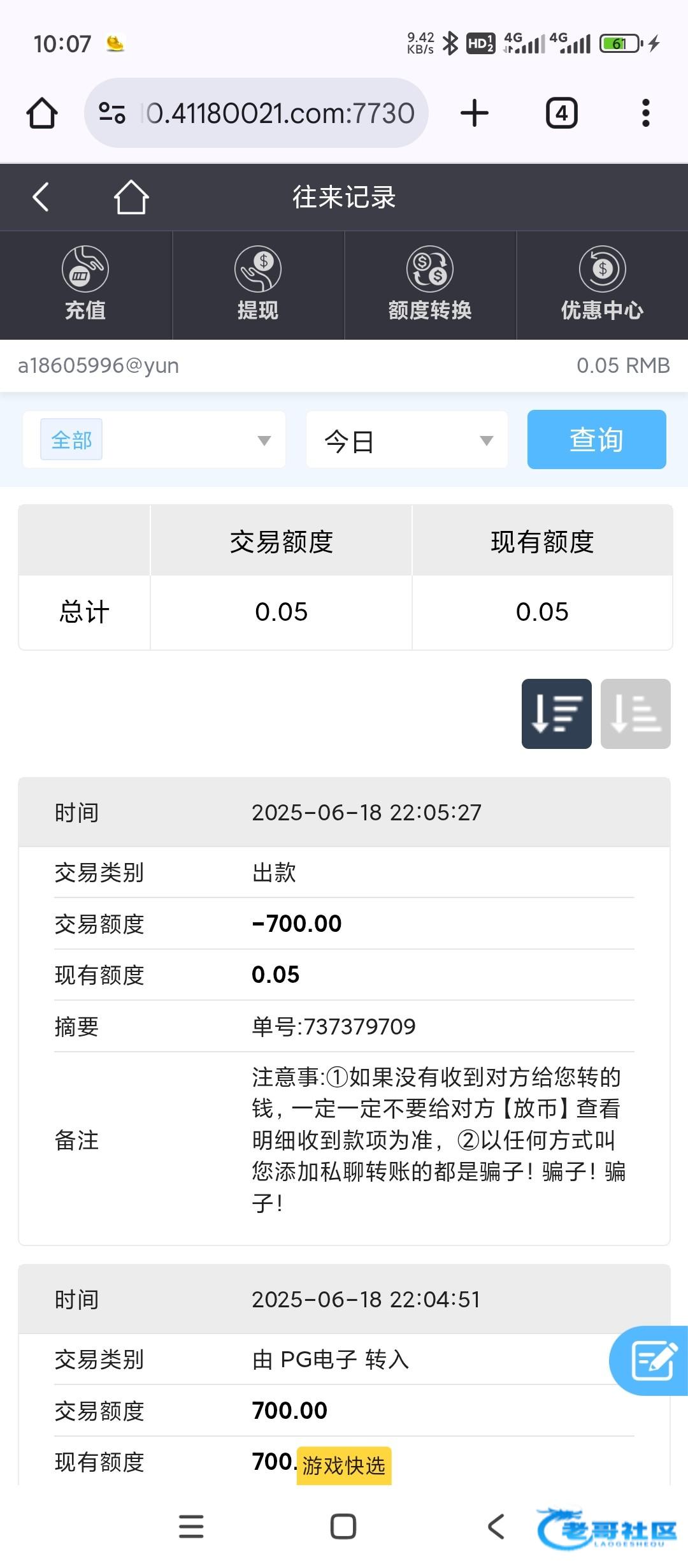688x1568 pixels.
Task: Go to browser home page
Action: coord(42,113)
